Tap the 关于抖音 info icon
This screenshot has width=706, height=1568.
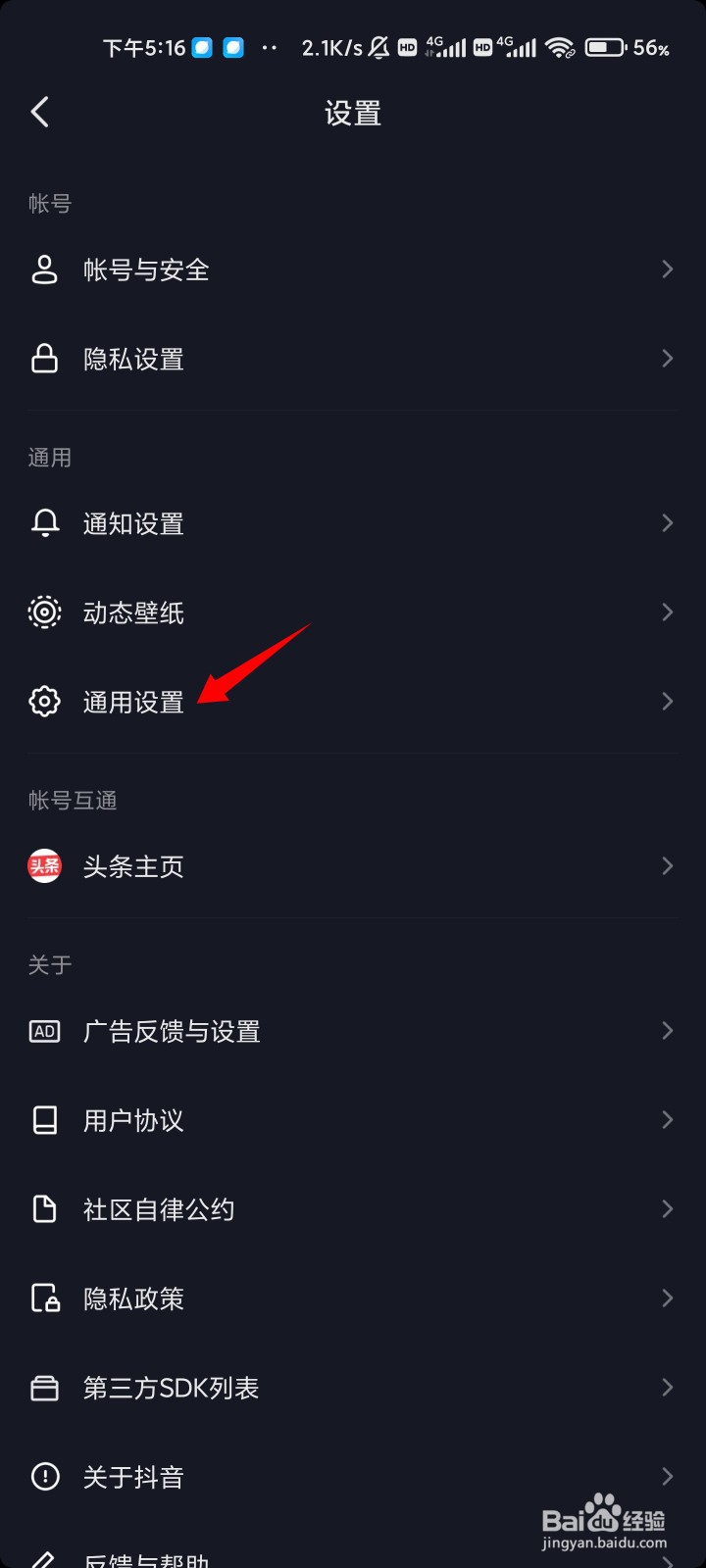click(44, 1476)
